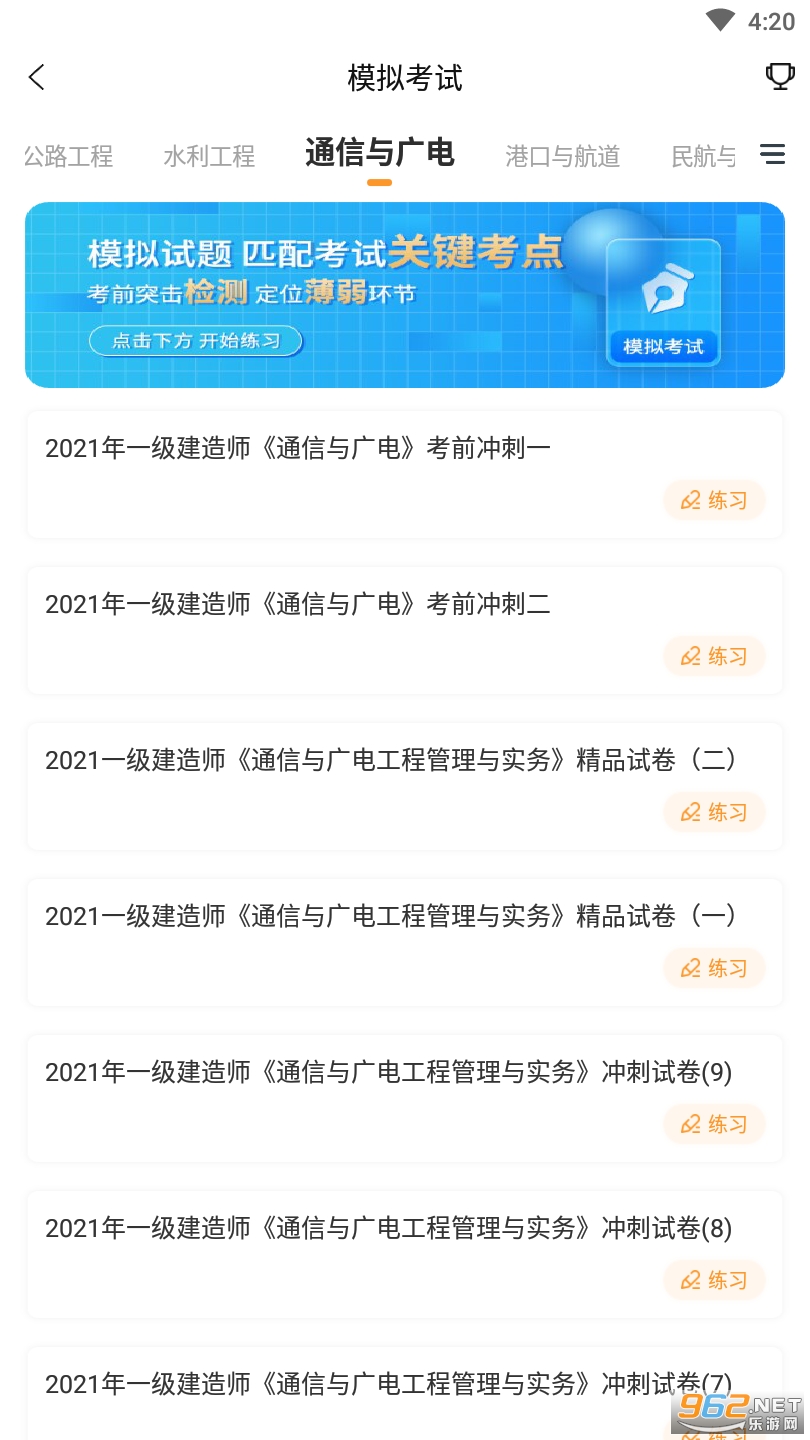
Task: Start 练习 for 考前冲刺一
Action: pyautogui.click(x=714, y=500)
